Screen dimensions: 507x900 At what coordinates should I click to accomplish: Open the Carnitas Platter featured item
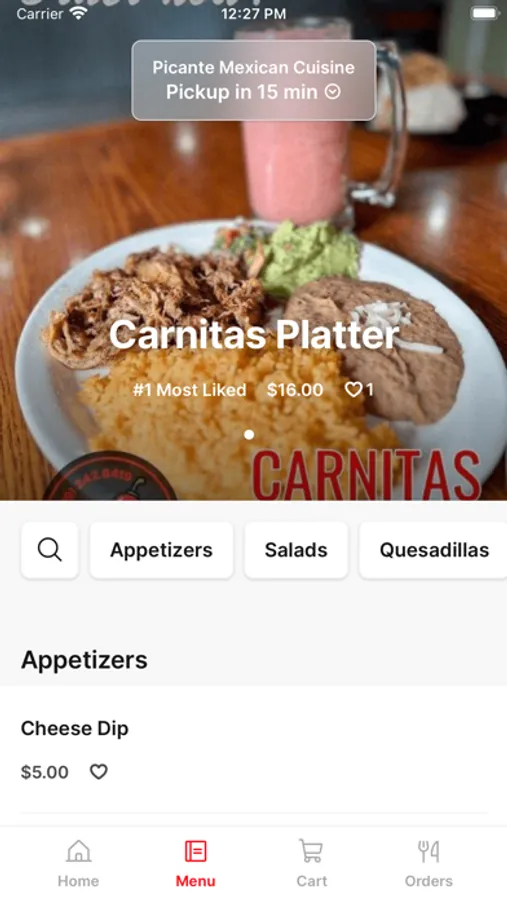(x=254, y=335)
